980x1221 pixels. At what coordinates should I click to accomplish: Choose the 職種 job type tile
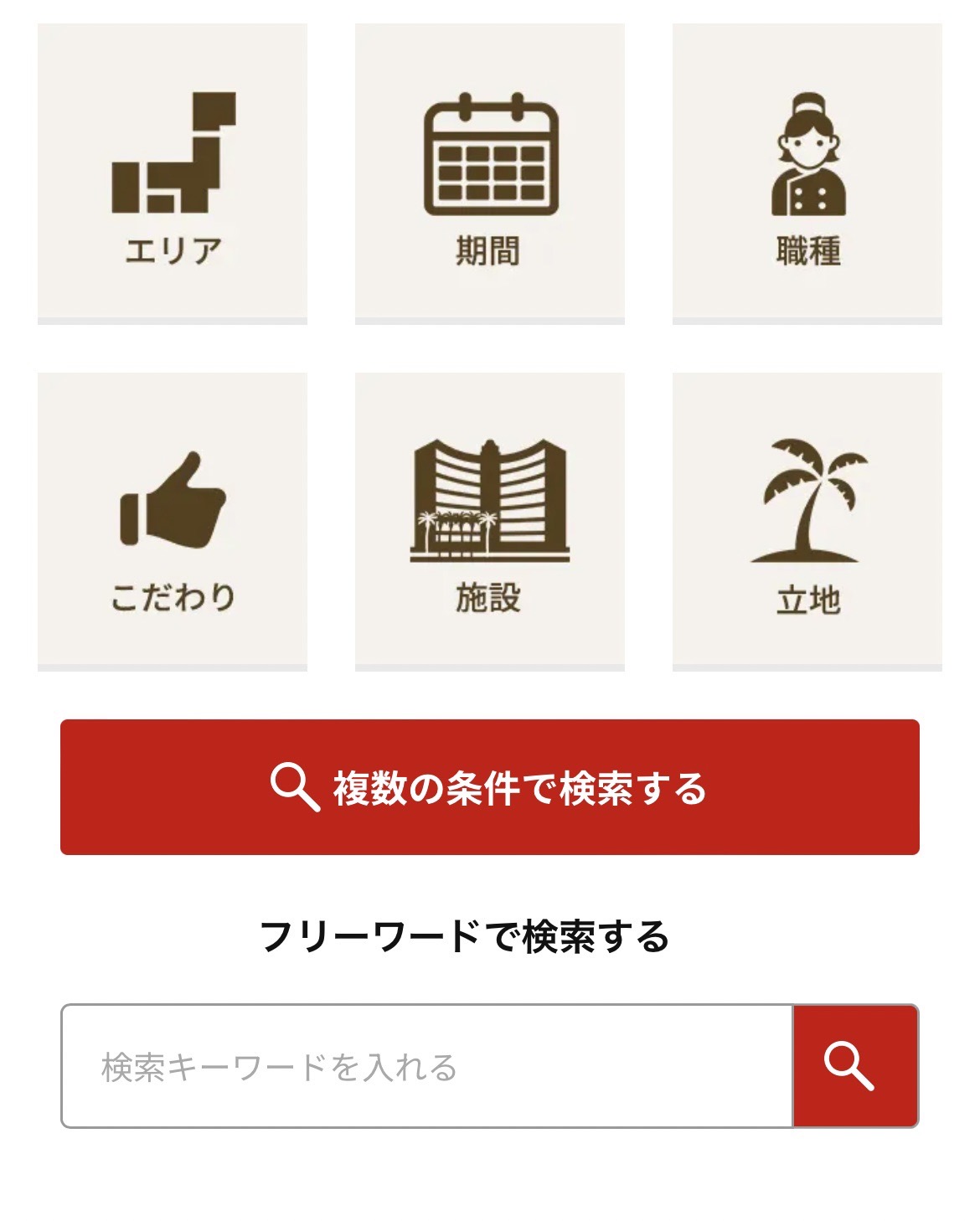point(807,173)
